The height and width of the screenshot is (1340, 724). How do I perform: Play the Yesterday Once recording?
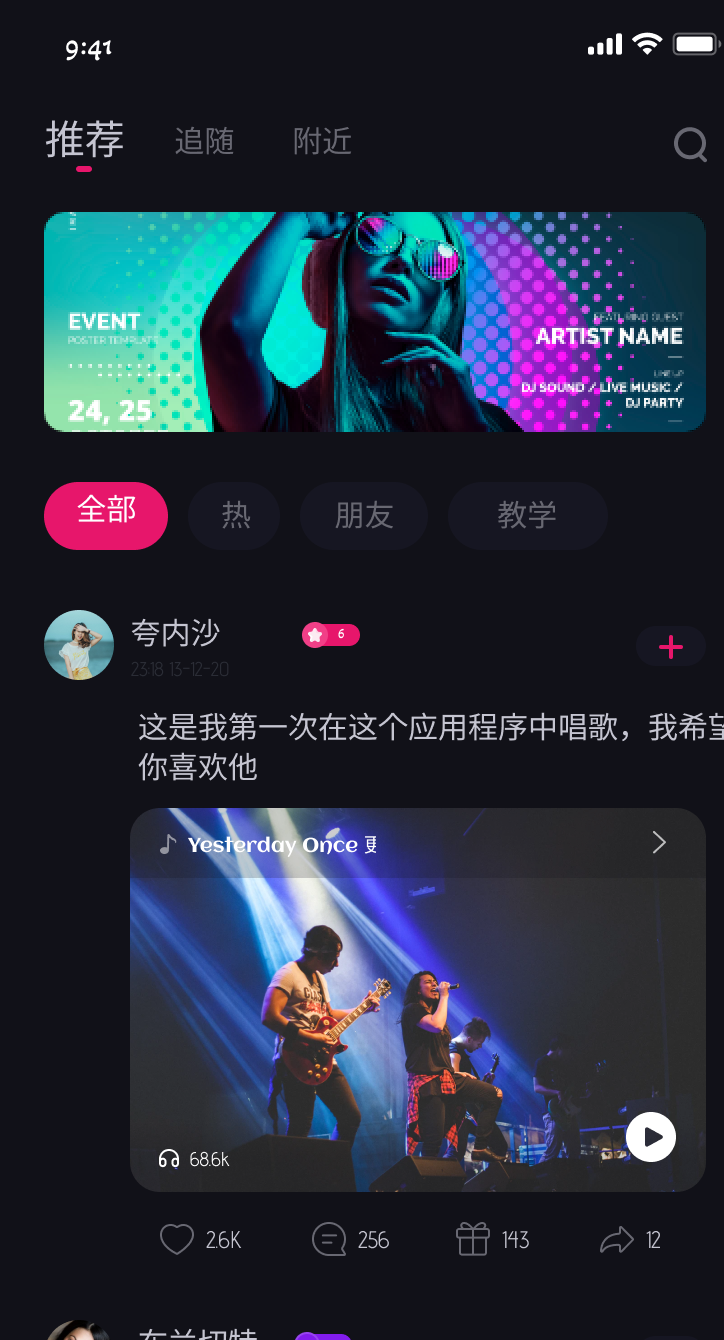[651, 1137]
